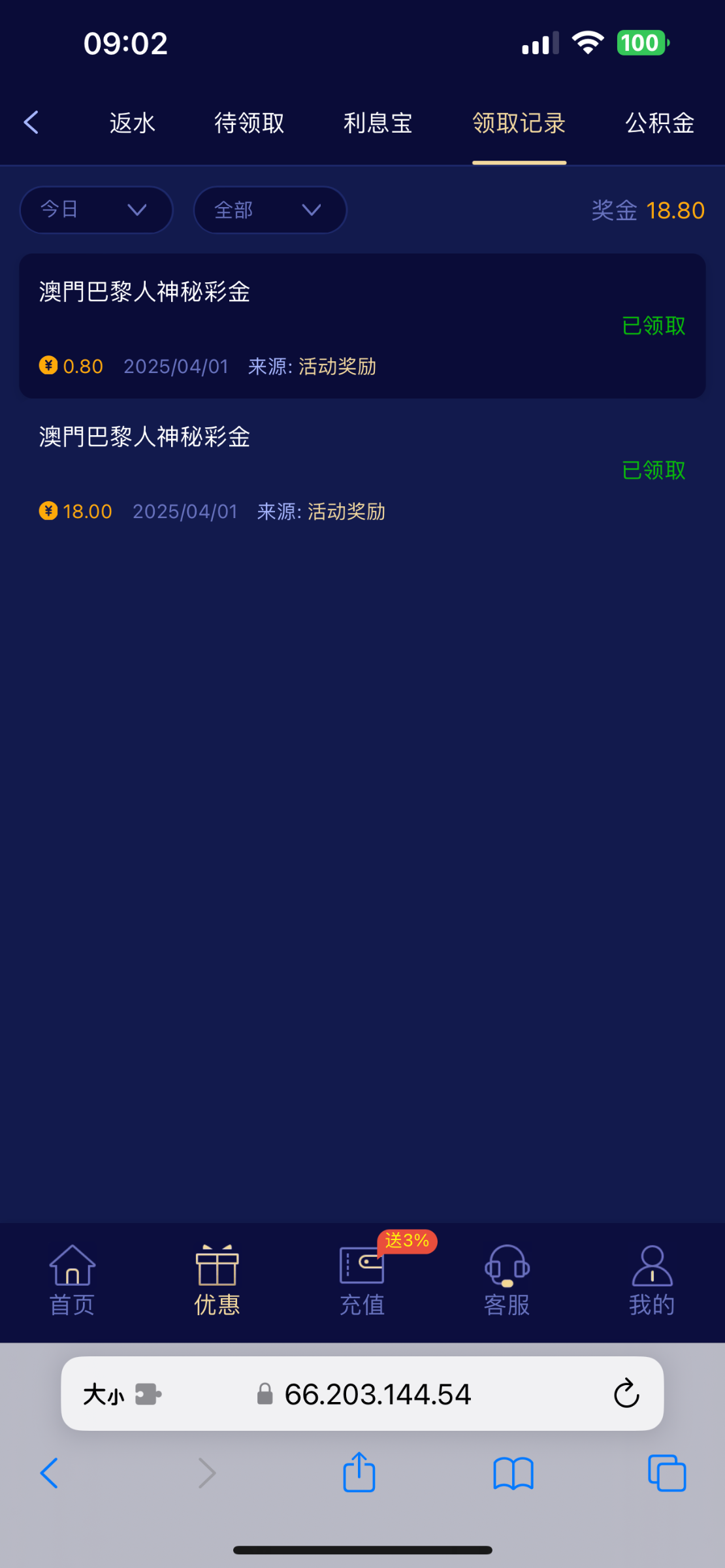This screenshot has height=1568, width=725.
Task: Show open Safari tabs
Action: point(667,1473)
